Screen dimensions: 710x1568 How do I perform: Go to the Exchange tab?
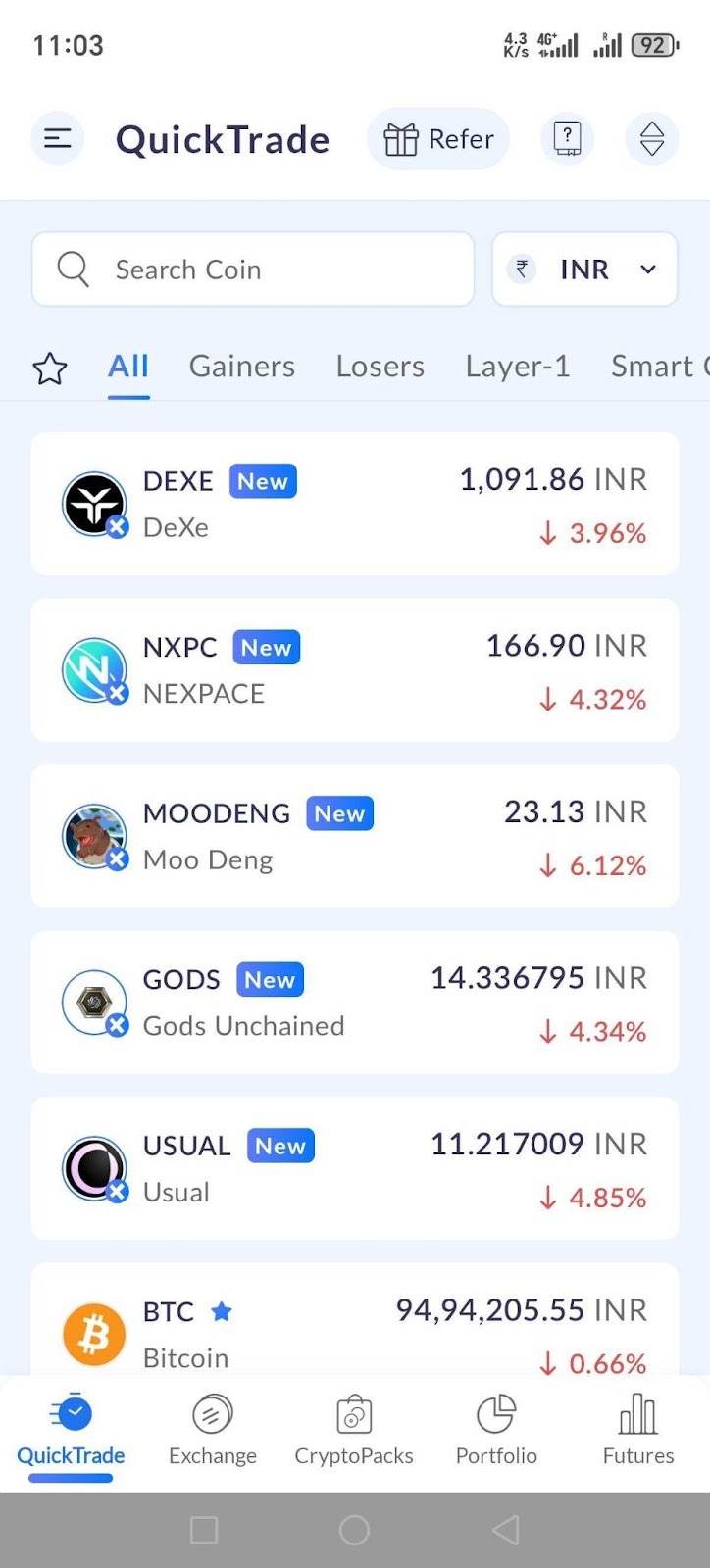[x=213, y=1430]
